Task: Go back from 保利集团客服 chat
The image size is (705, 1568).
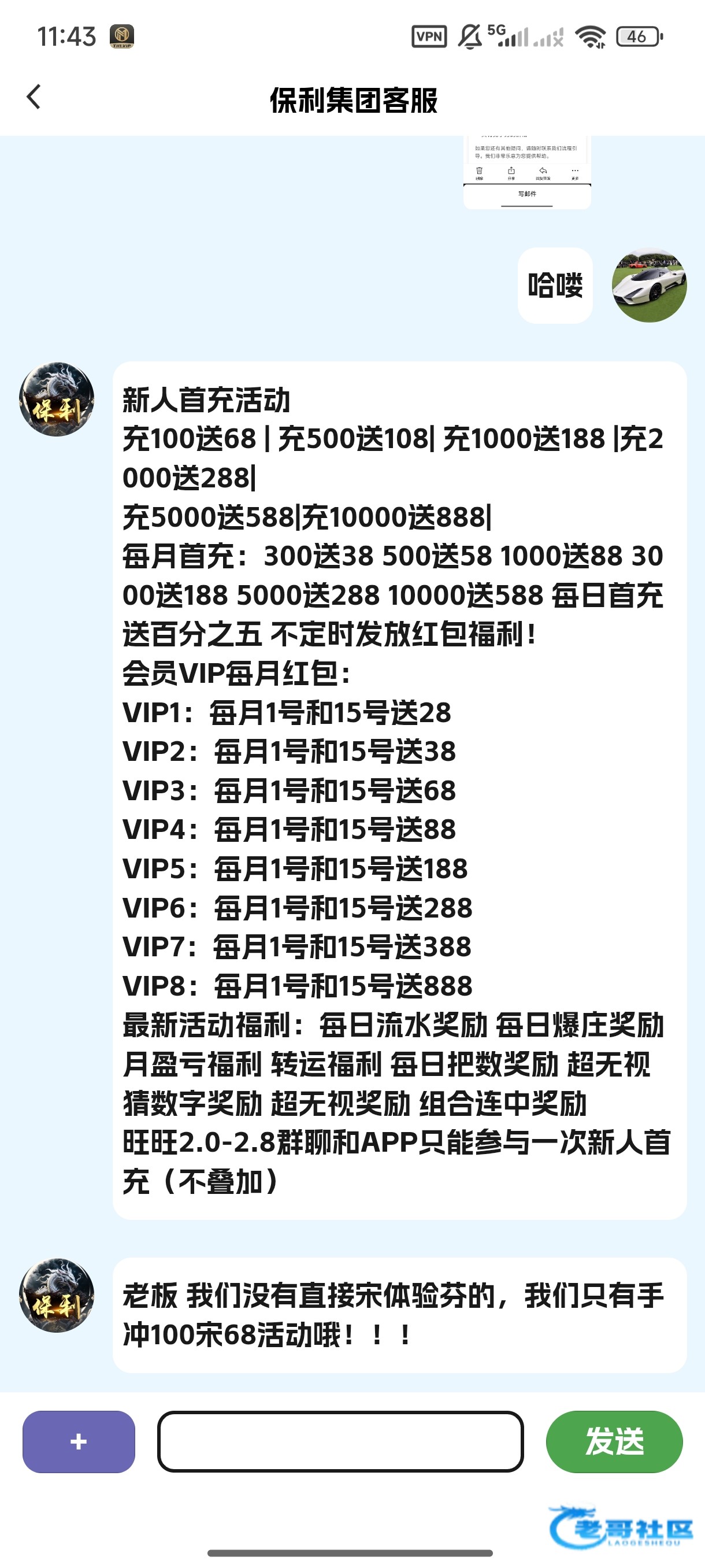Action: (x=34, y=97)
